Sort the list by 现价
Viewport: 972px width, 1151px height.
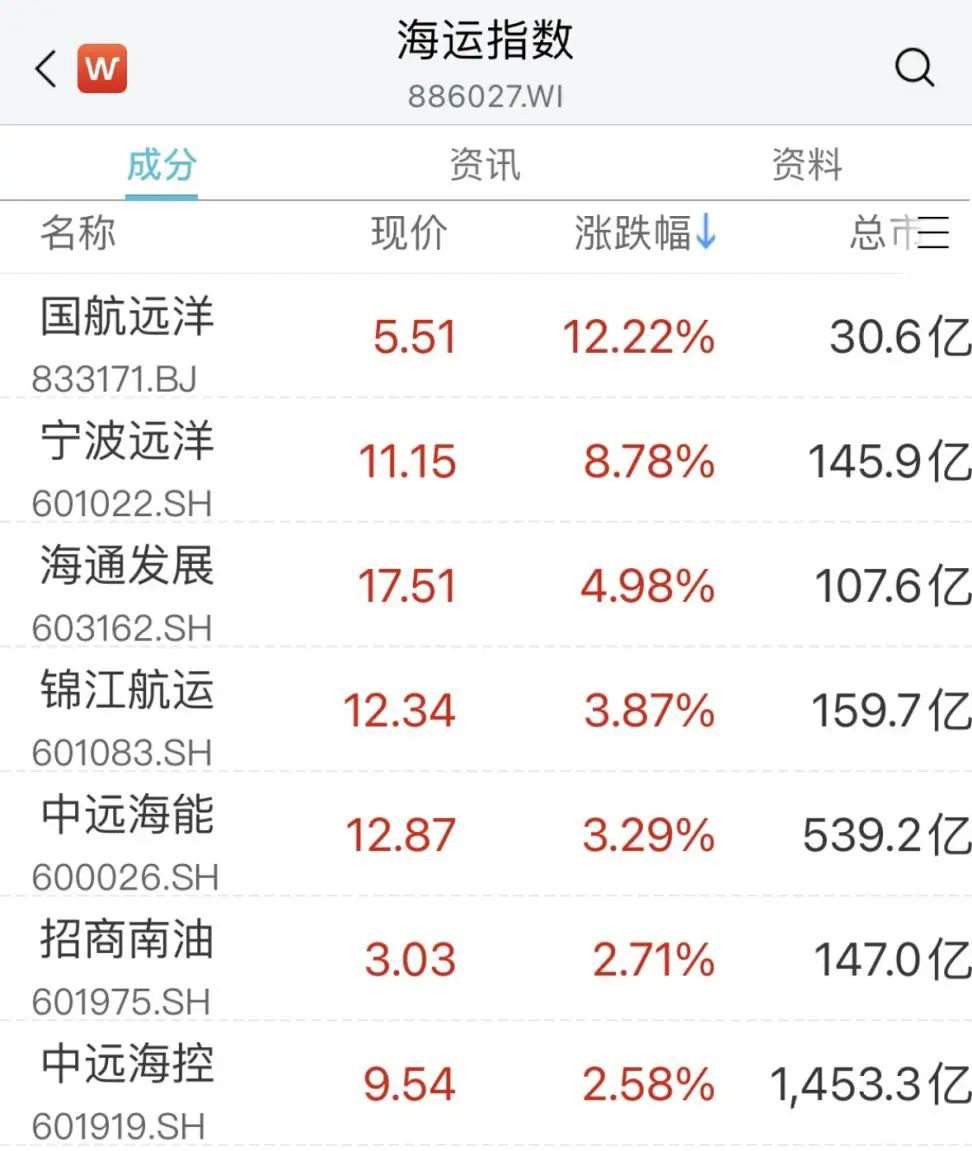pyautogui.click(x=409, y=234)
